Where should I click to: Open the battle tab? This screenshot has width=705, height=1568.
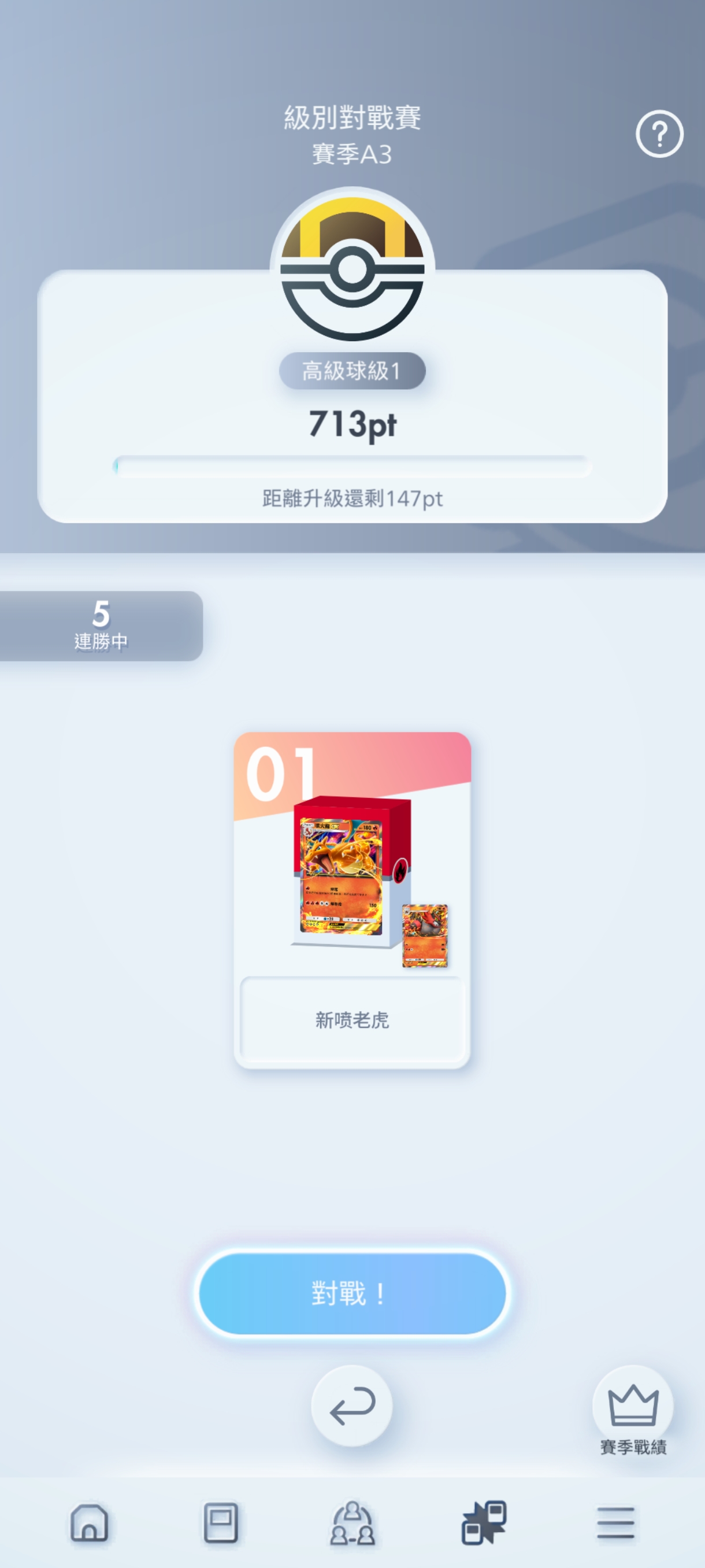point(484,1523)
